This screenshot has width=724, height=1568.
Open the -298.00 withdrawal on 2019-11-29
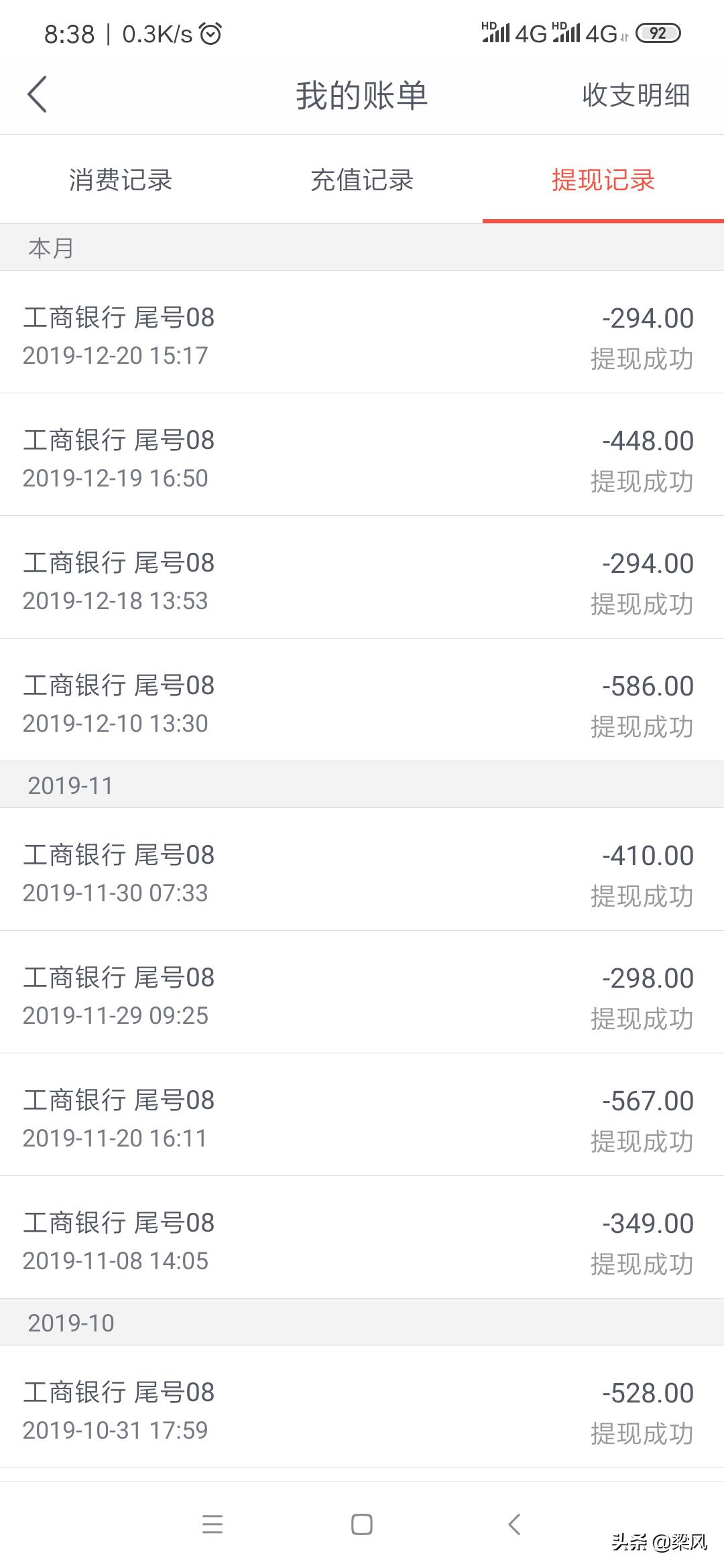pos(362,992)
